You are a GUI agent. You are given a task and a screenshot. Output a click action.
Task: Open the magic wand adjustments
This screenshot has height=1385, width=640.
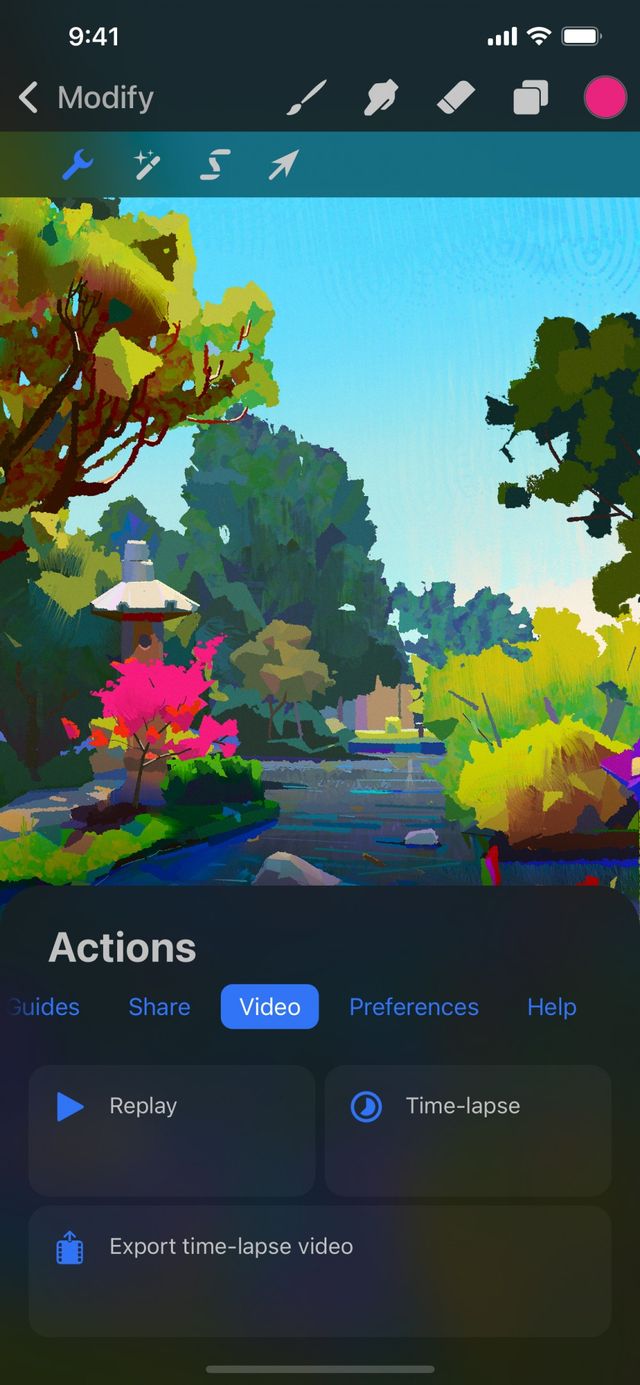tap(147, 165)
